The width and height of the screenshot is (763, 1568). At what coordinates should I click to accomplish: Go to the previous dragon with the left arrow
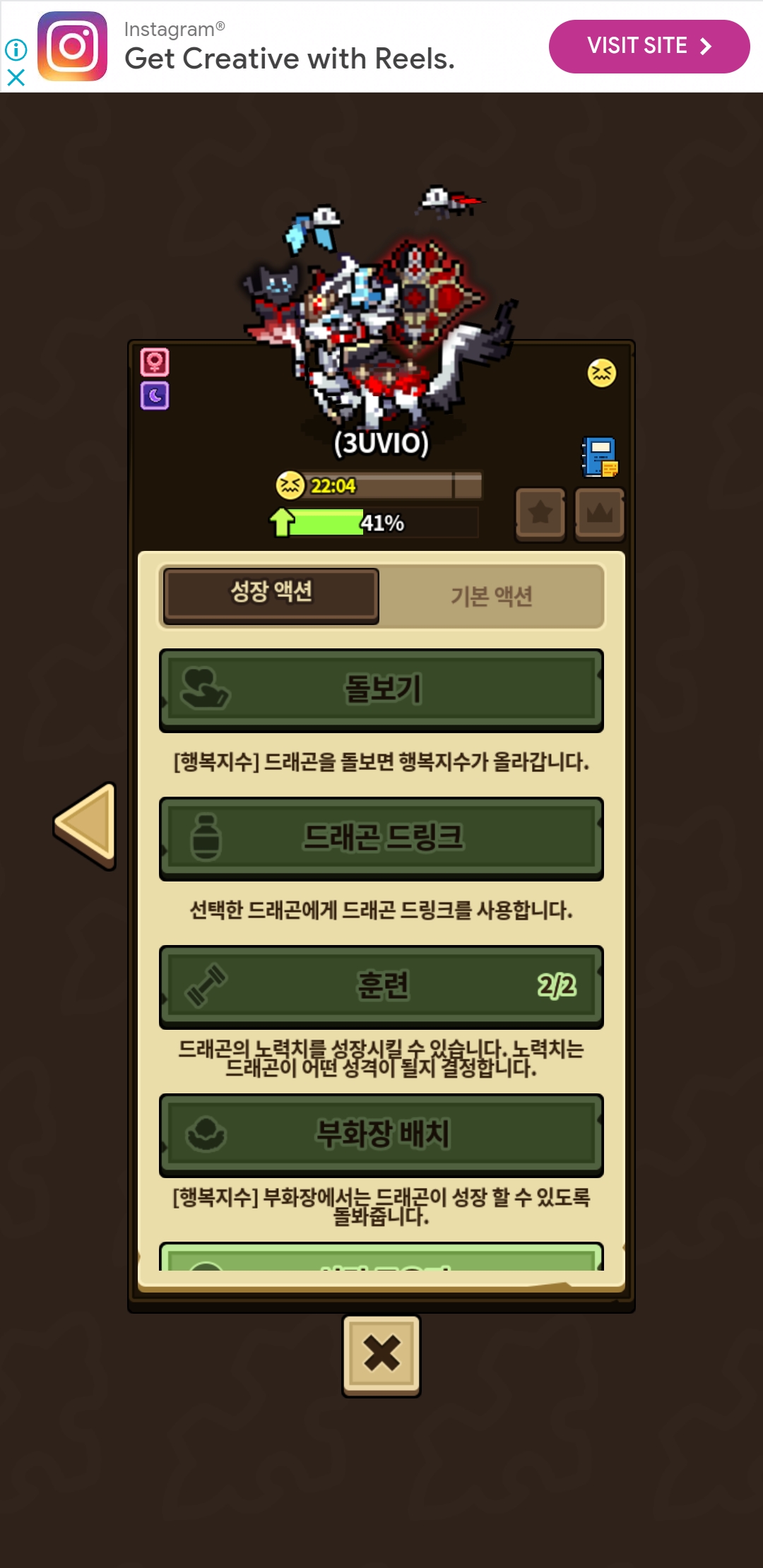pos(85,826)
